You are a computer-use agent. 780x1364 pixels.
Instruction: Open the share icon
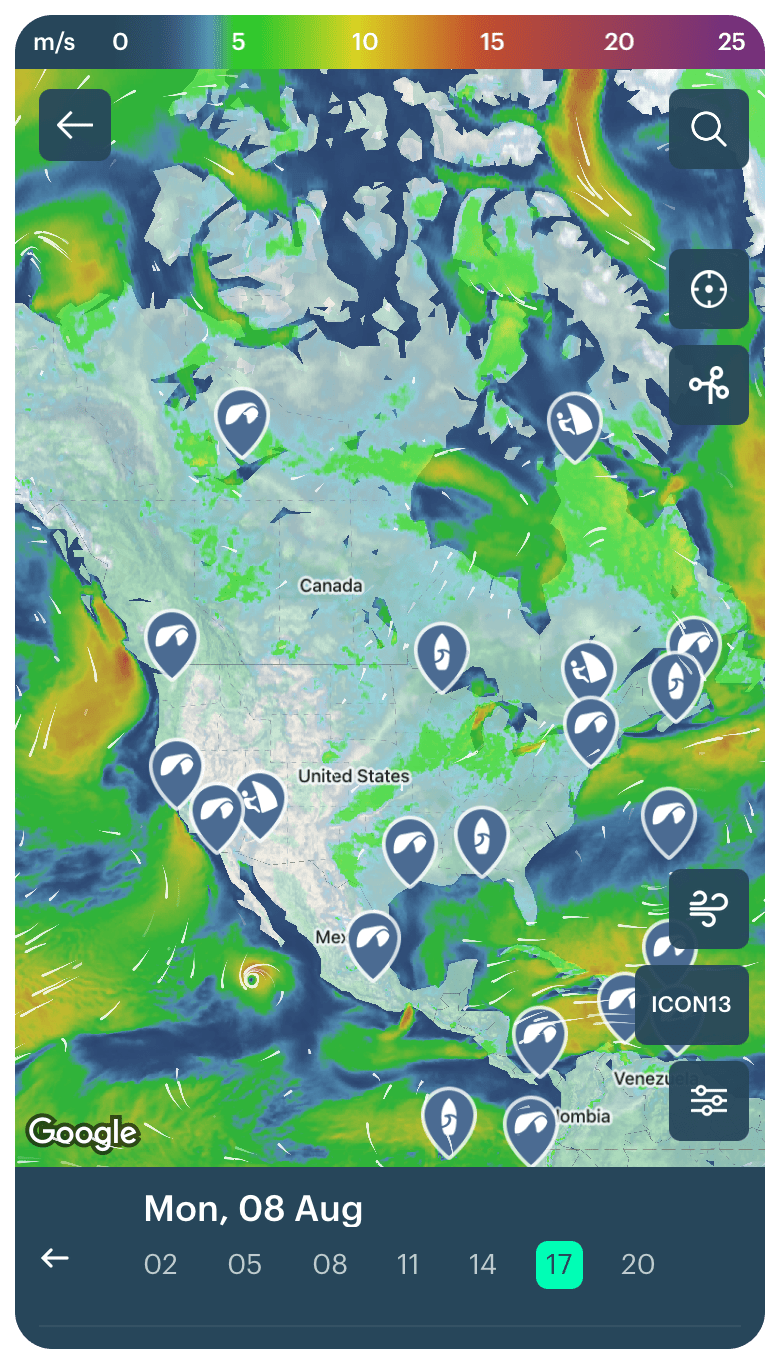coord(708,385)
